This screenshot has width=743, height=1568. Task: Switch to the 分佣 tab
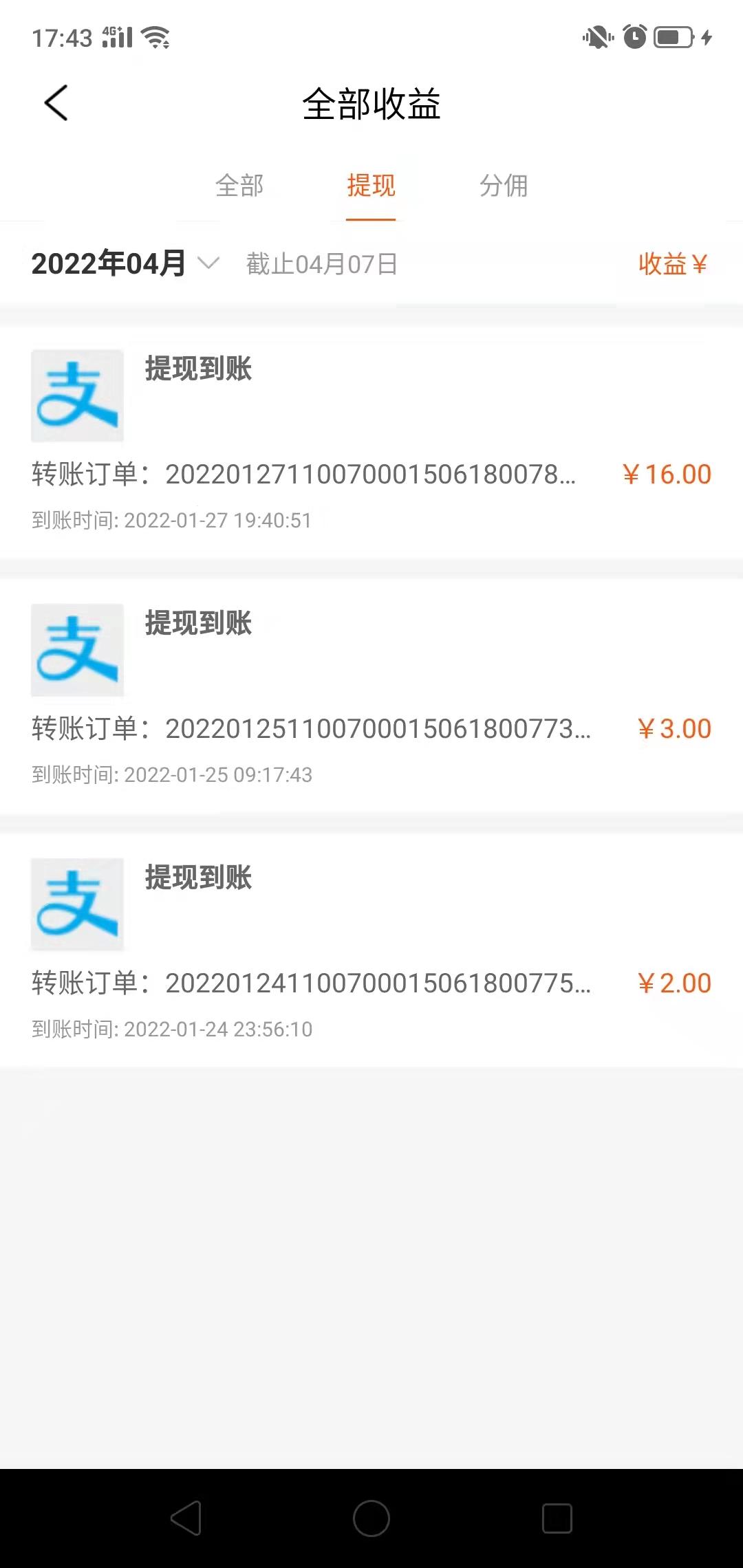click(x=504, y=186)
